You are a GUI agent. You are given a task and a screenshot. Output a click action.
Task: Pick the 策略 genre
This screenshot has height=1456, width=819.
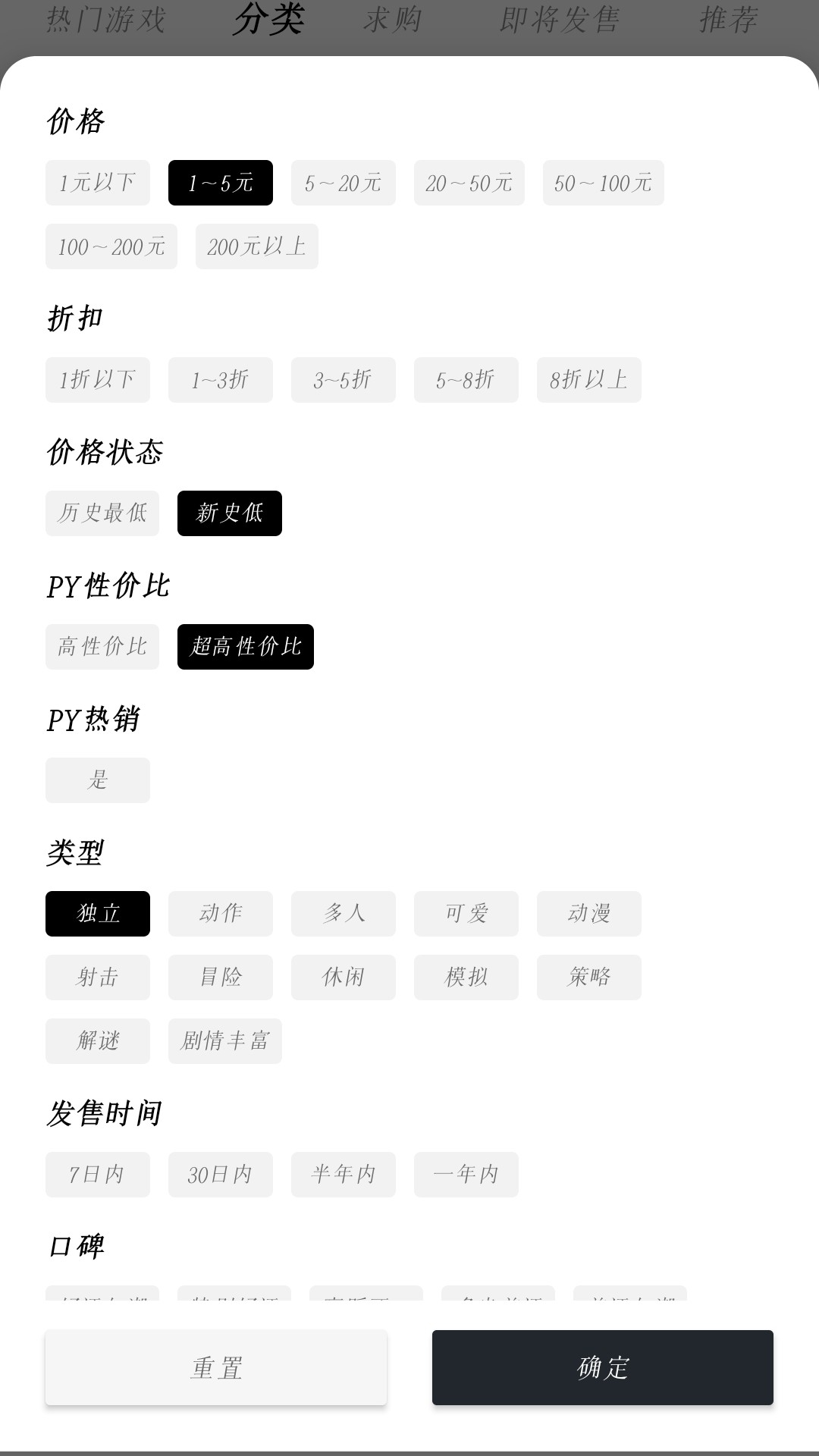pyautogui.click(x=588, y=977)
